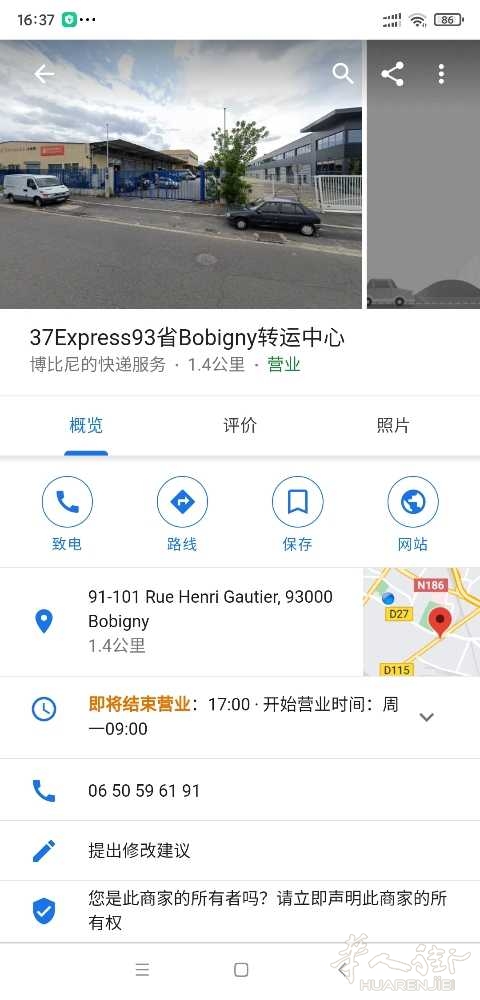Viewport: 480px width, 1000px height.
Task: Select the 概览 tab
Action: tap(86, 425)
